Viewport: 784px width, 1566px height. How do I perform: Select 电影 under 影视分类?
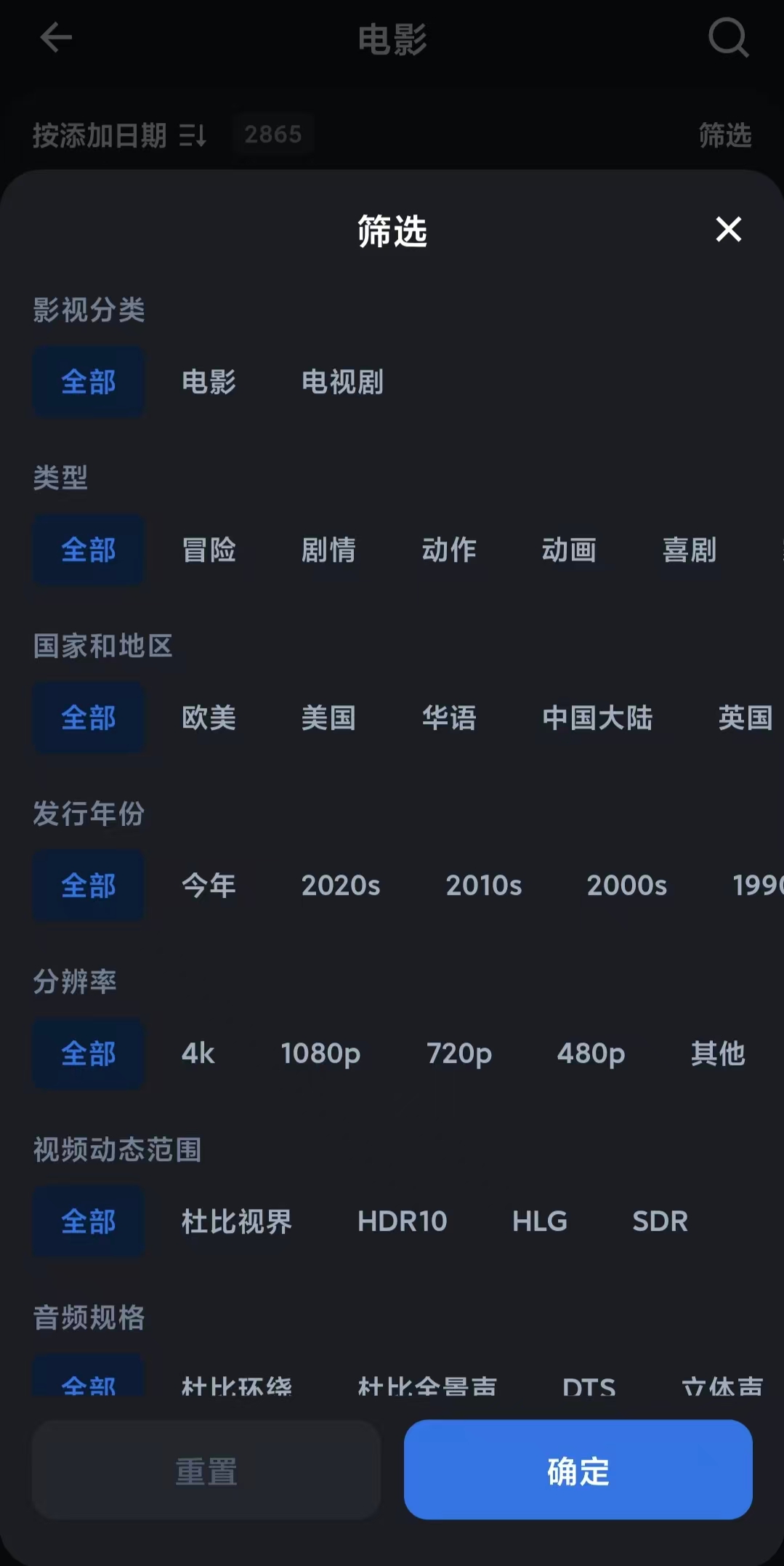[x=209, y=382]
